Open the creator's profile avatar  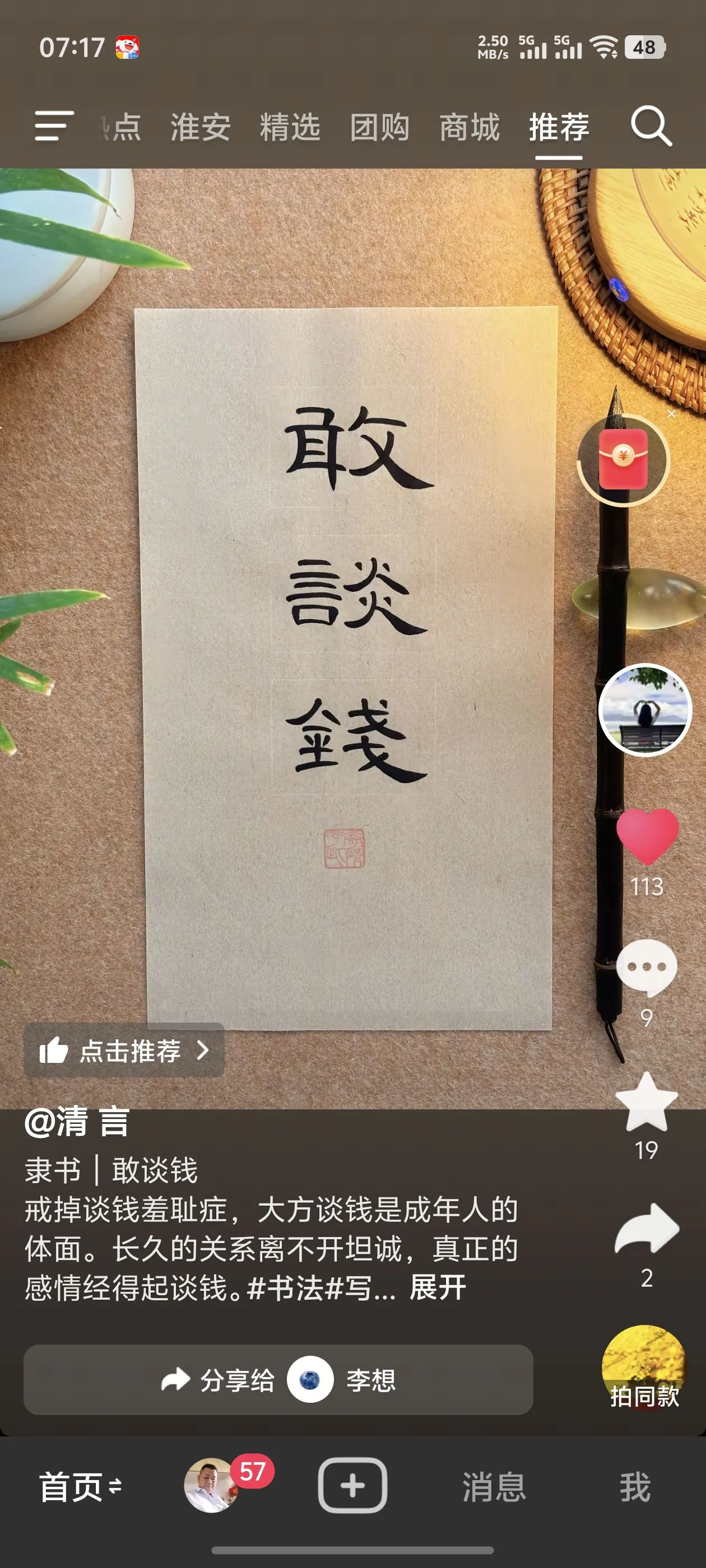click(x=645, y=710)
